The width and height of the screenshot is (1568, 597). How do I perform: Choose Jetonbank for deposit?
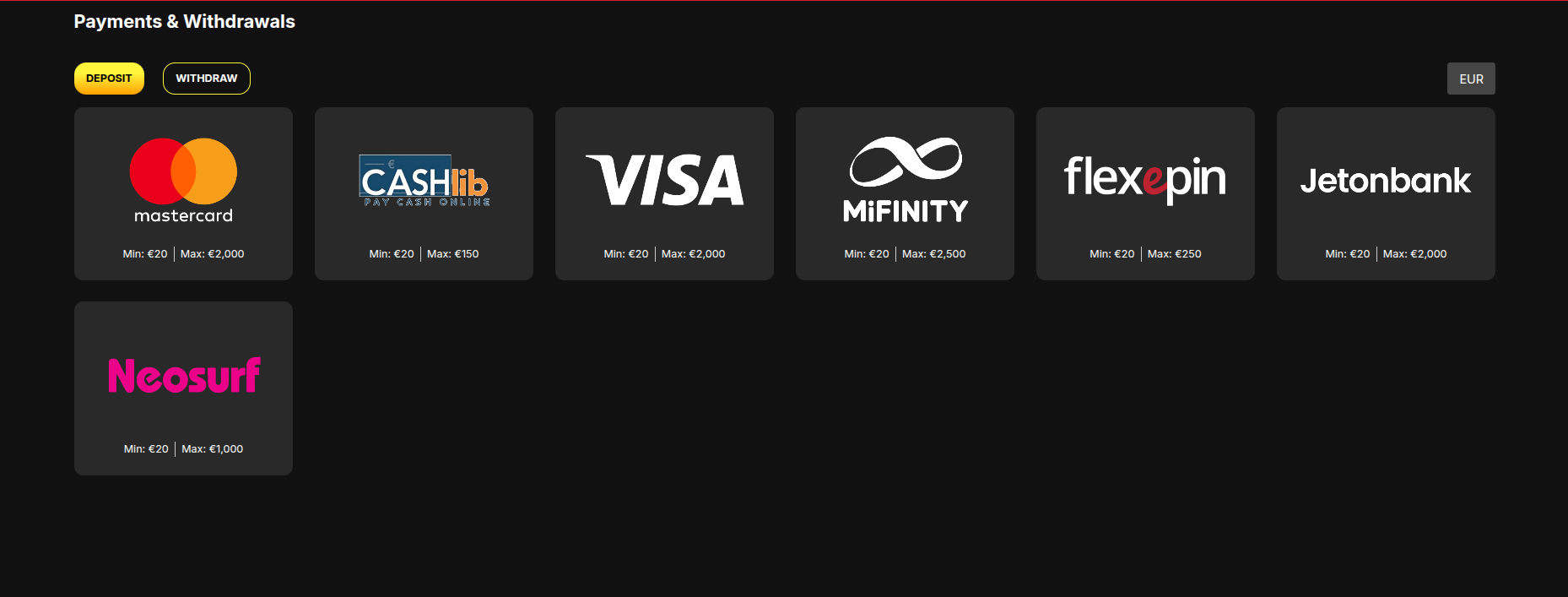point(1386,193)
